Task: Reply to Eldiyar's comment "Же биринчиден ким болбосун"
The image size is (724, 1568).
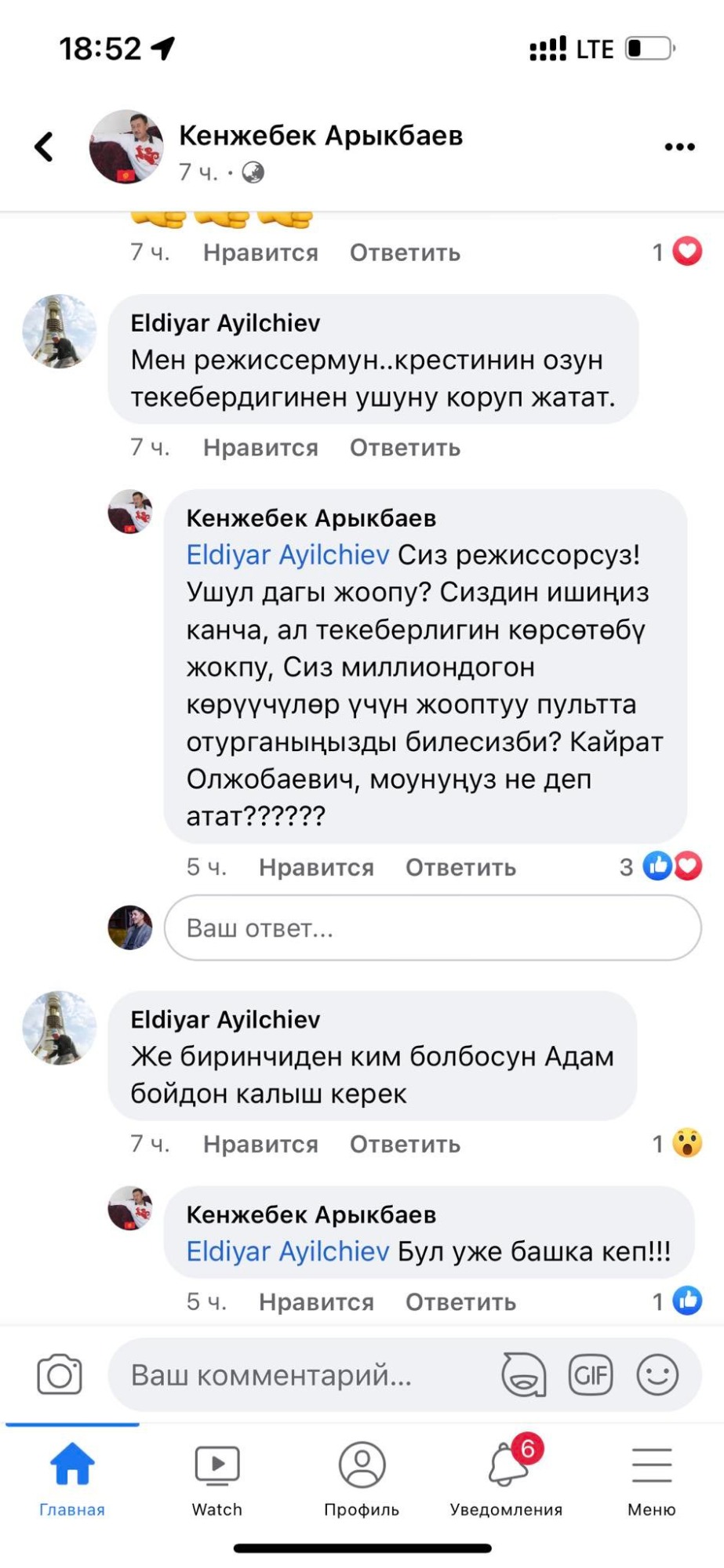Action: point(405,1145)
